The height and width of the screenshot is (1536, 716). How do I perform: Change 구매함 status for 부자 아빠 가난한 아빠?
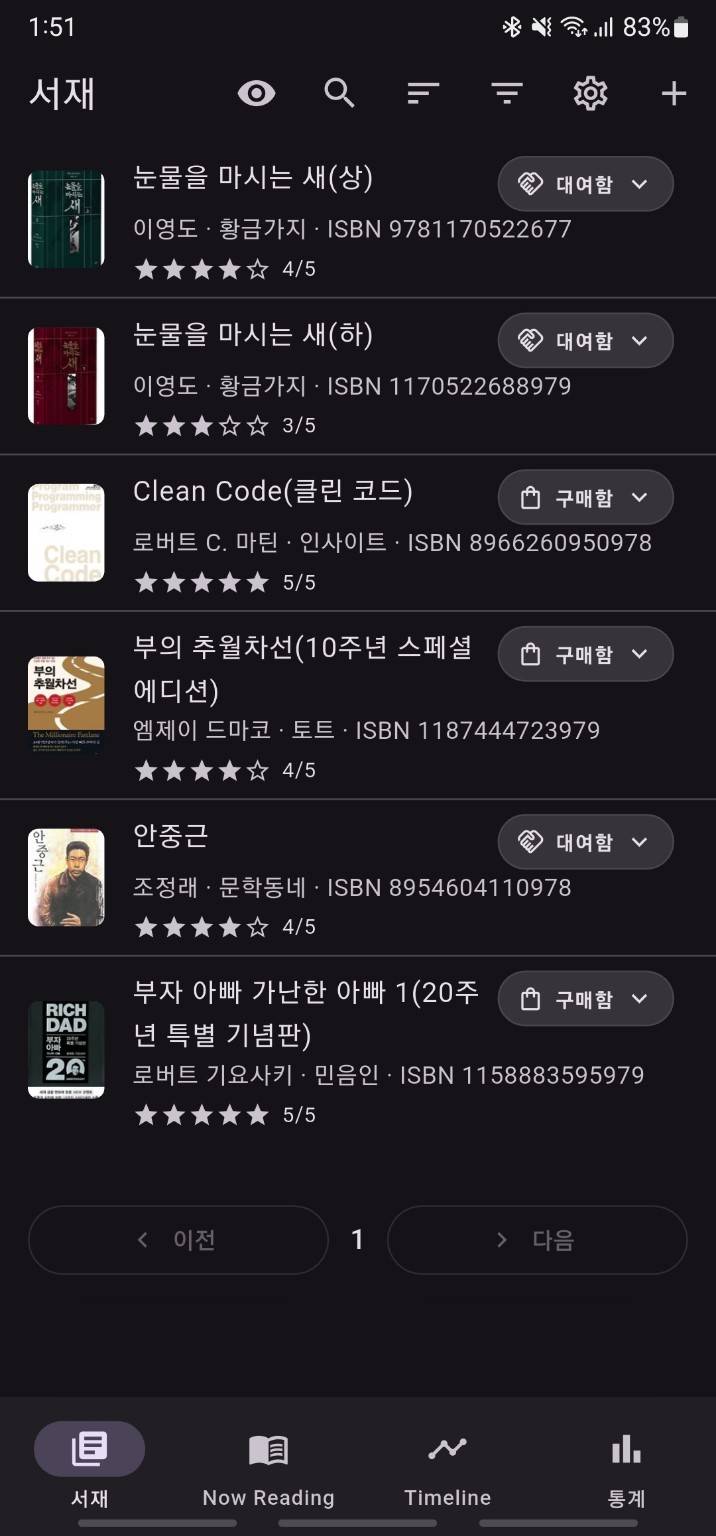click(585, 999)
